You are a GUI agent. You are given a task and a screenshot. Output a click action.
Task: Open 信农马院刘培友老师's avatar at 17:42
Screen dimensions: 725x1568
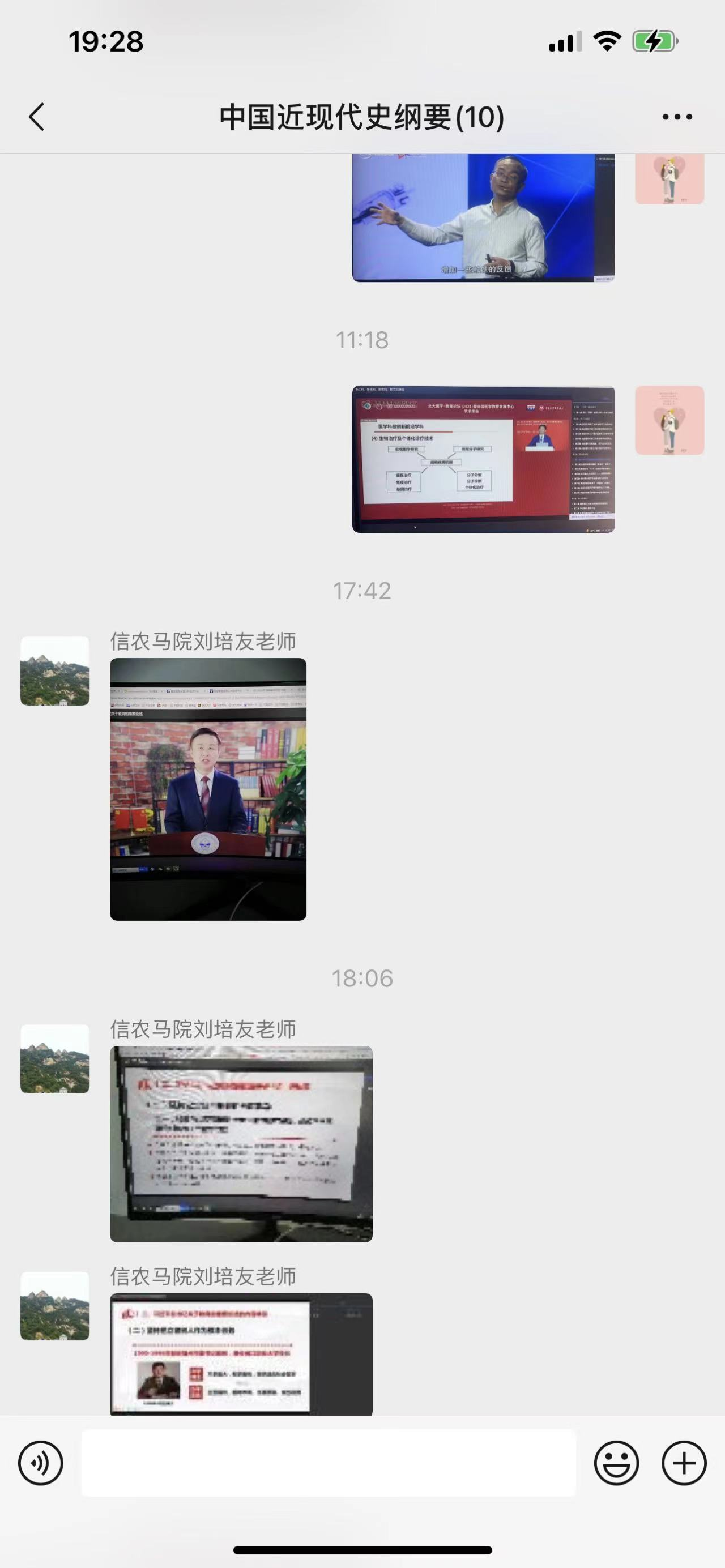pos(55,671)
